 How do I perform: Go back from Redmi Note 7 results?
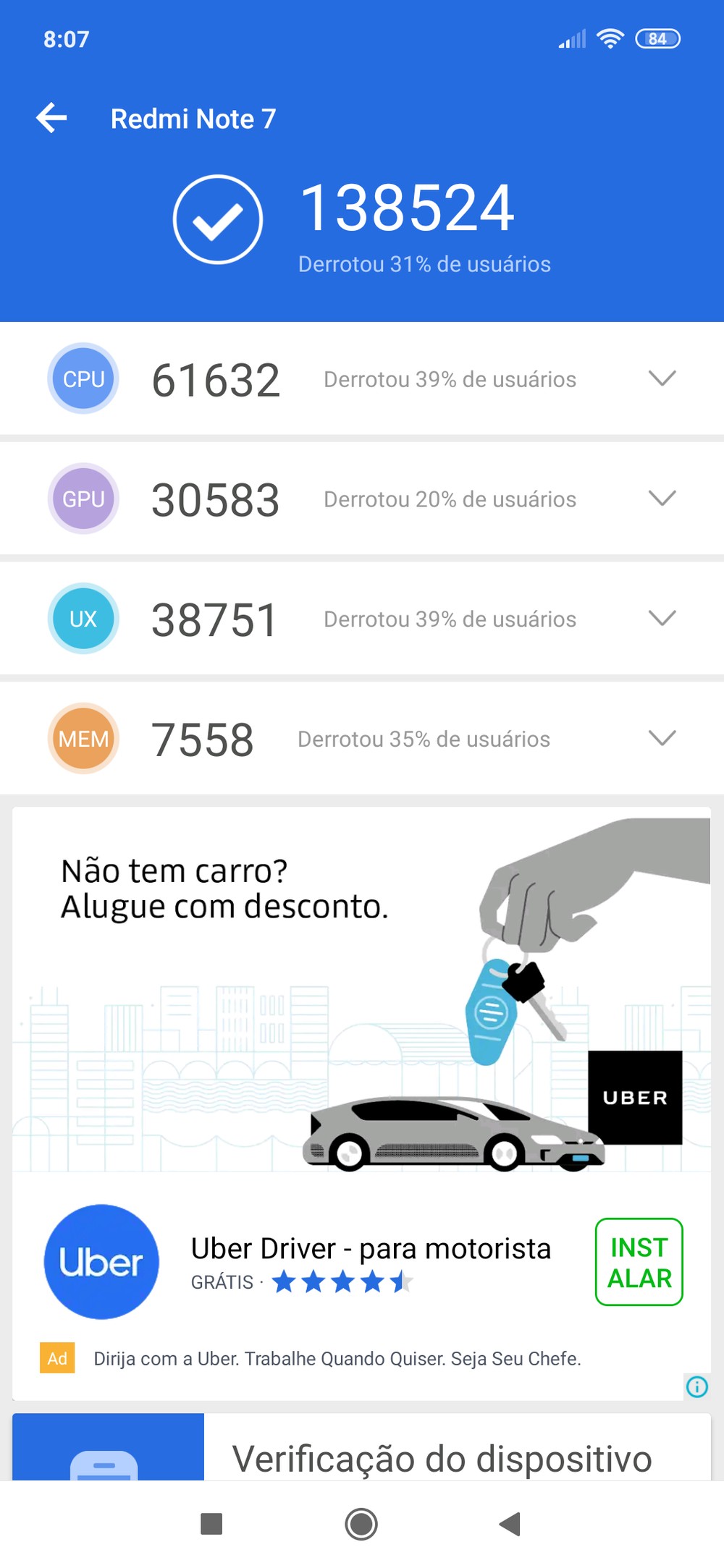pyautogui.click(x=51, y=118)
